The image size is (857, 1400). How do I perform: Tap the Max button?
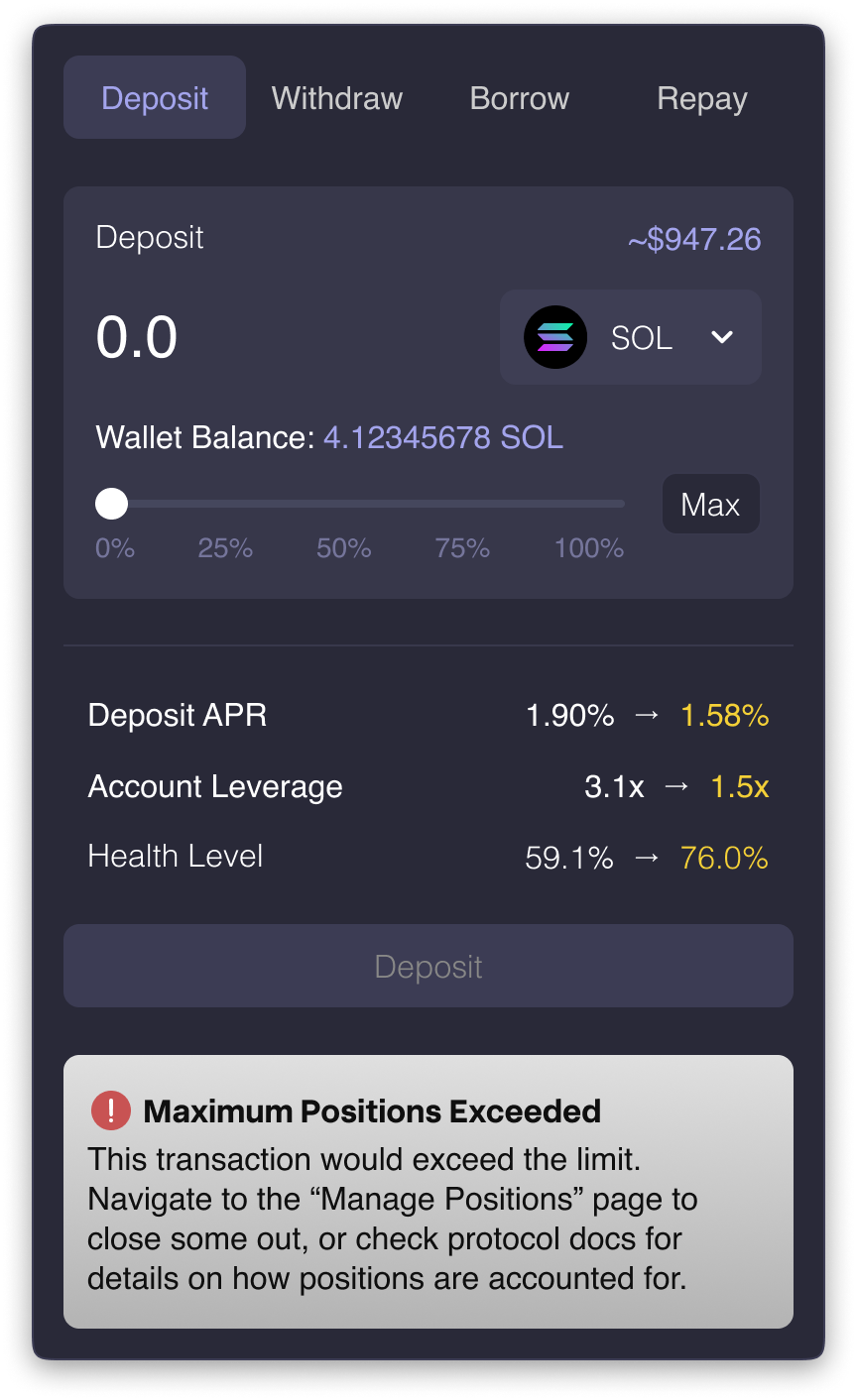pos(710,504)
